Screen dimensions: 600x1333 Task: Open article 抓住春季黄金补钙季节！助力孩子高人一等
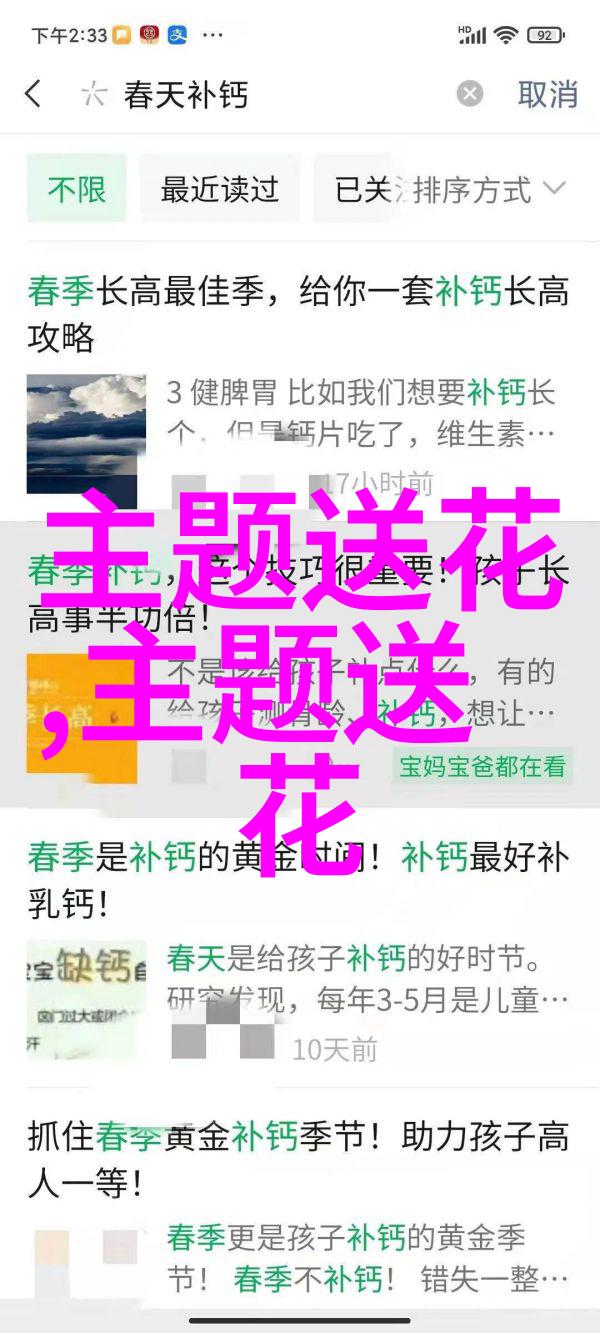297,1160
